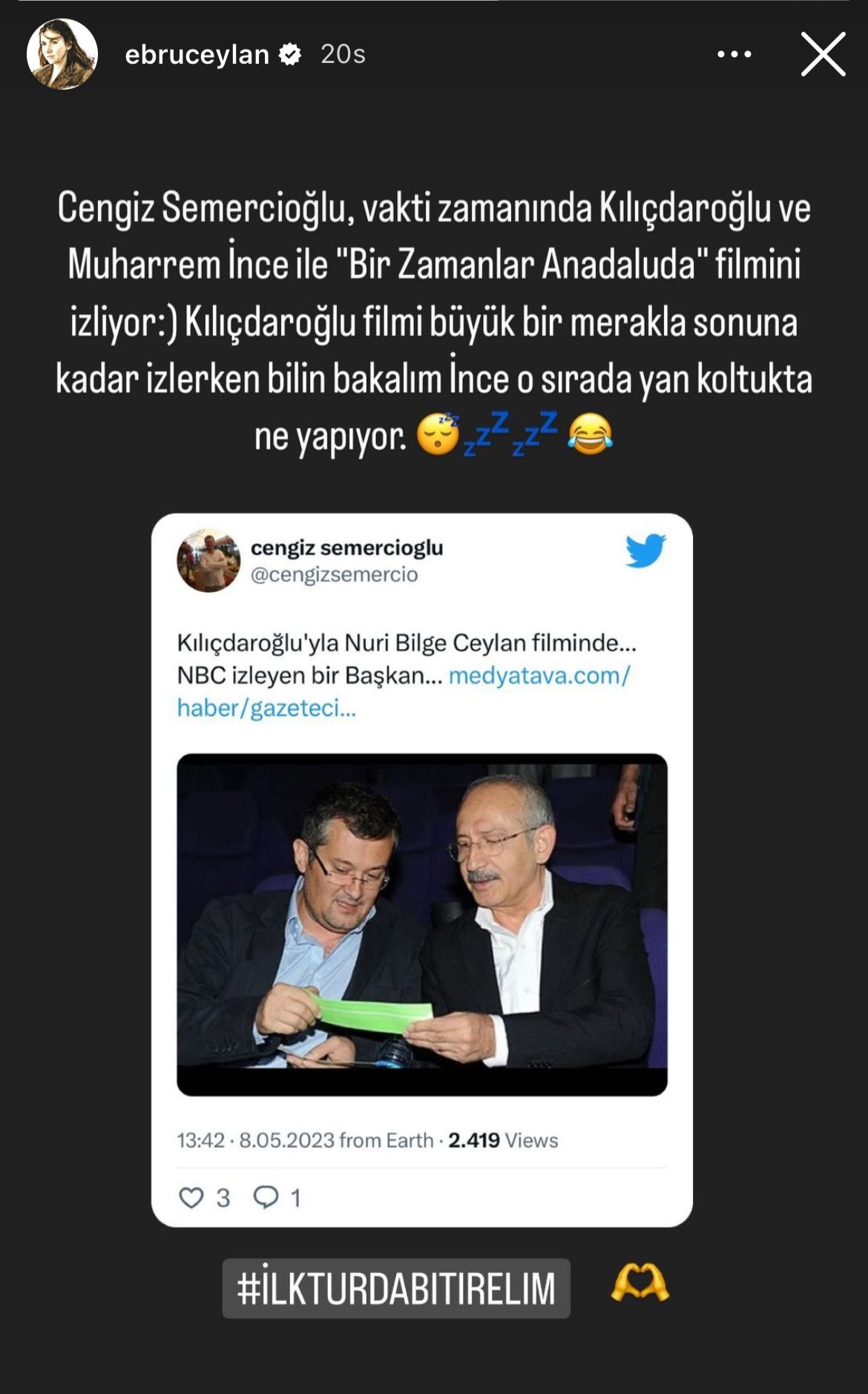Open the ebruceylan username link
The width and height of the screenshot is (868, 1394).
pyautogui.click(x=197, y=54)
